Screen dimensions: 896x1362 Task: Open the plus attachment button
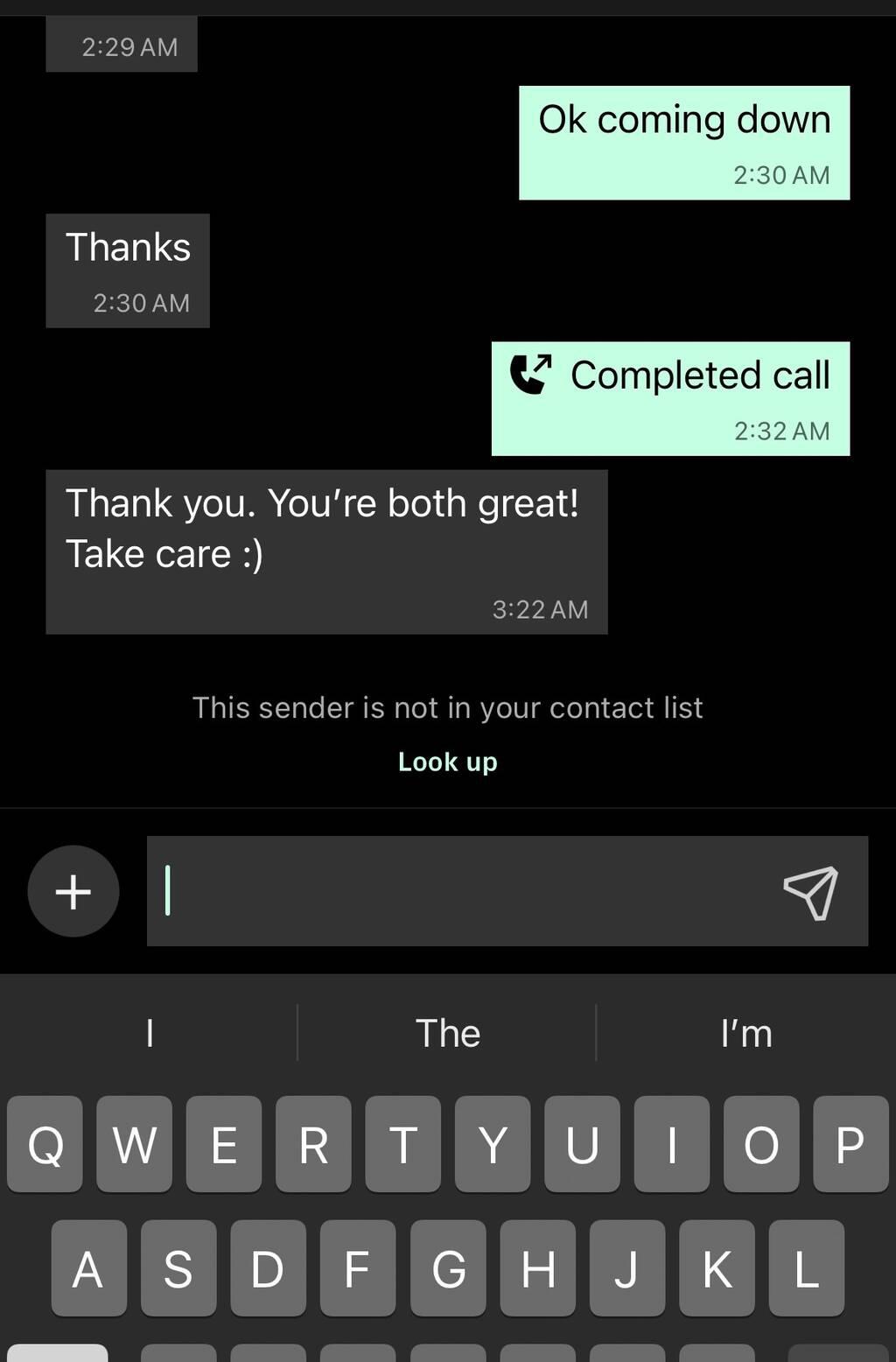tap(73, 891)
